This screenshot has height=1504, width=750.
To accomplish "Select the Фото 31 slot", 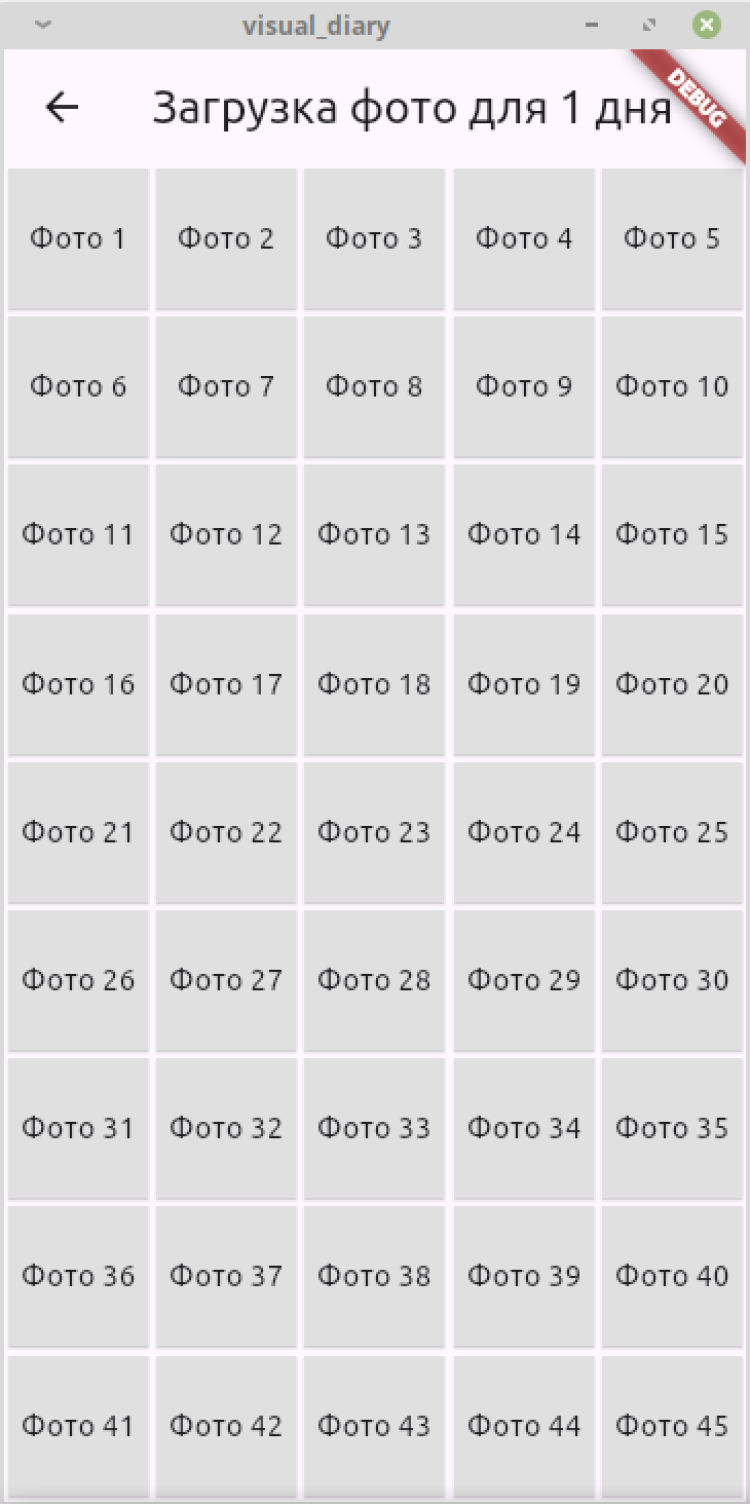I will (x=78, y=1129).
